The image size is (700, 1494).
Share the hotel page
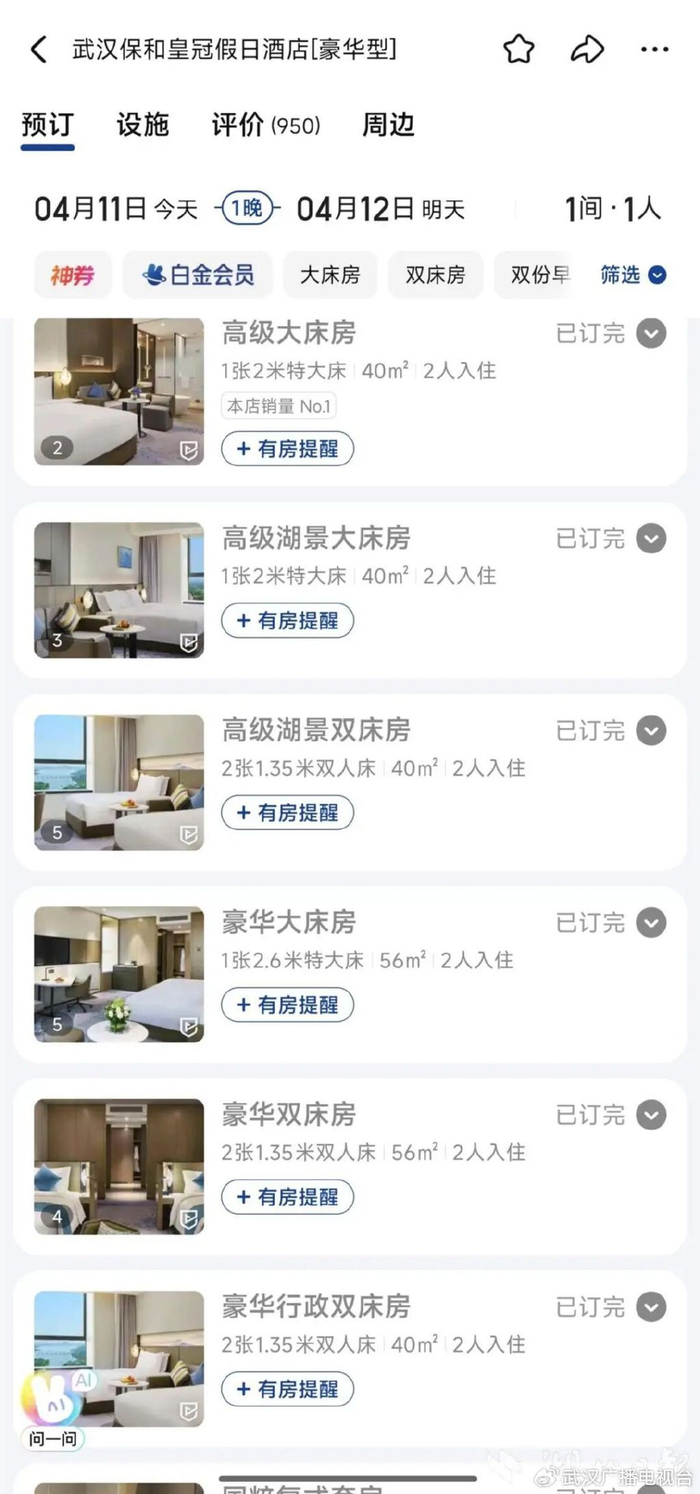point(587,50)
